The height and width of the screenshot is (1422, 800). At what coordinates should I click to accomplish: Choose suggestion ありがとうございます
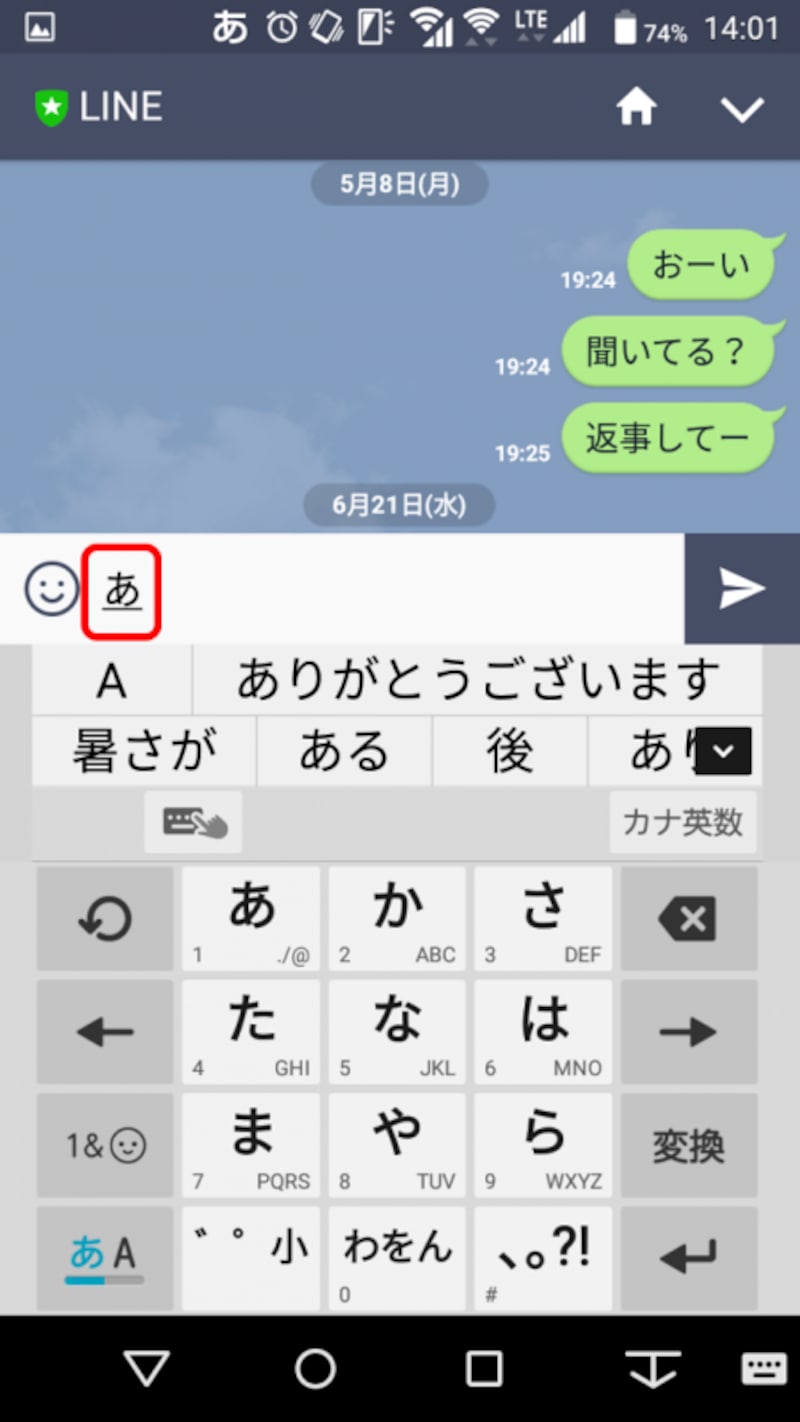(x=477, y=681)
